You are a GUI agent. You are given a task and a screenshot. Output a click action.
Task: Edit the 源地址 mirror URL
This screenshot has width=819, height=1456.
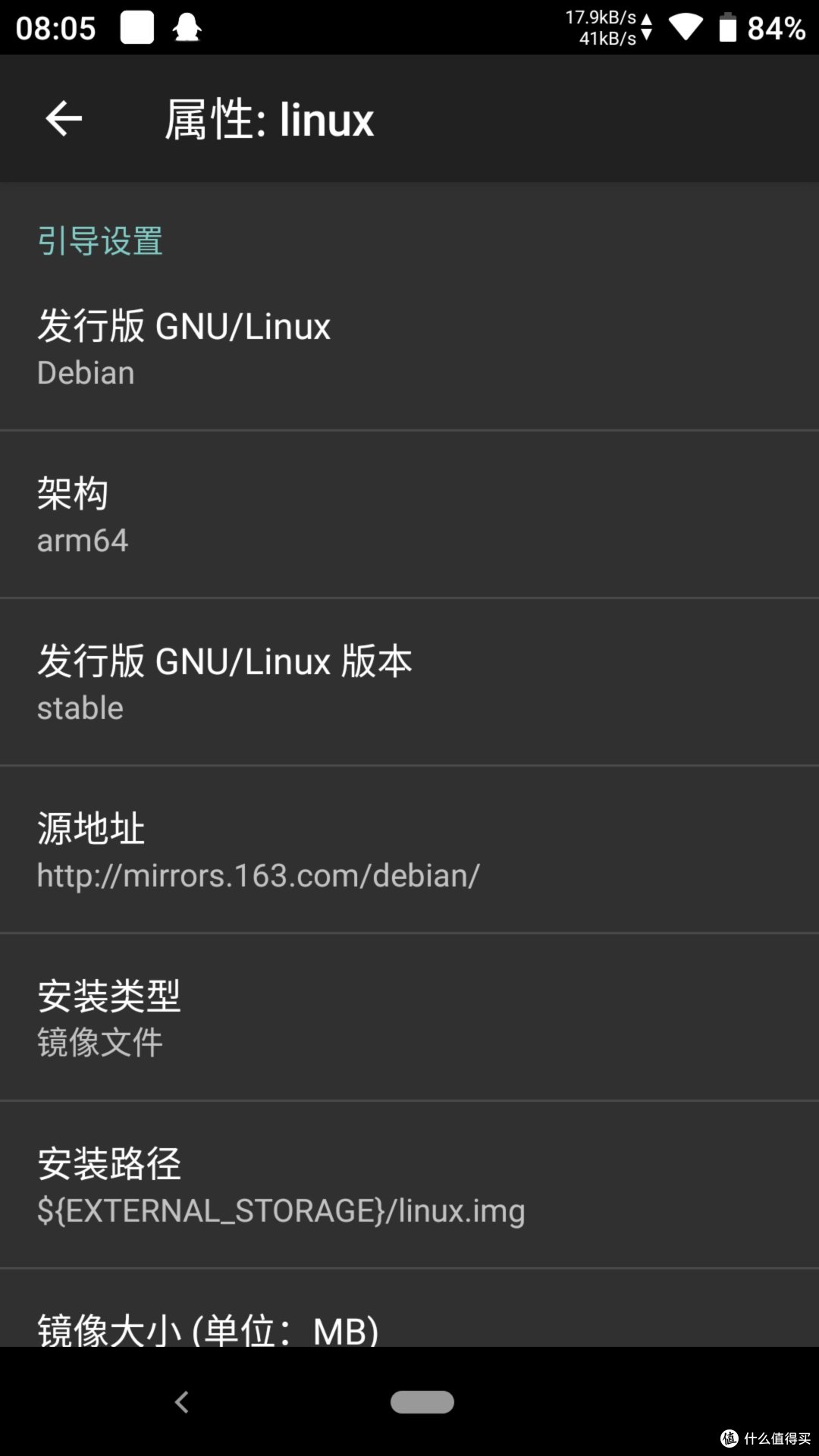409,850
